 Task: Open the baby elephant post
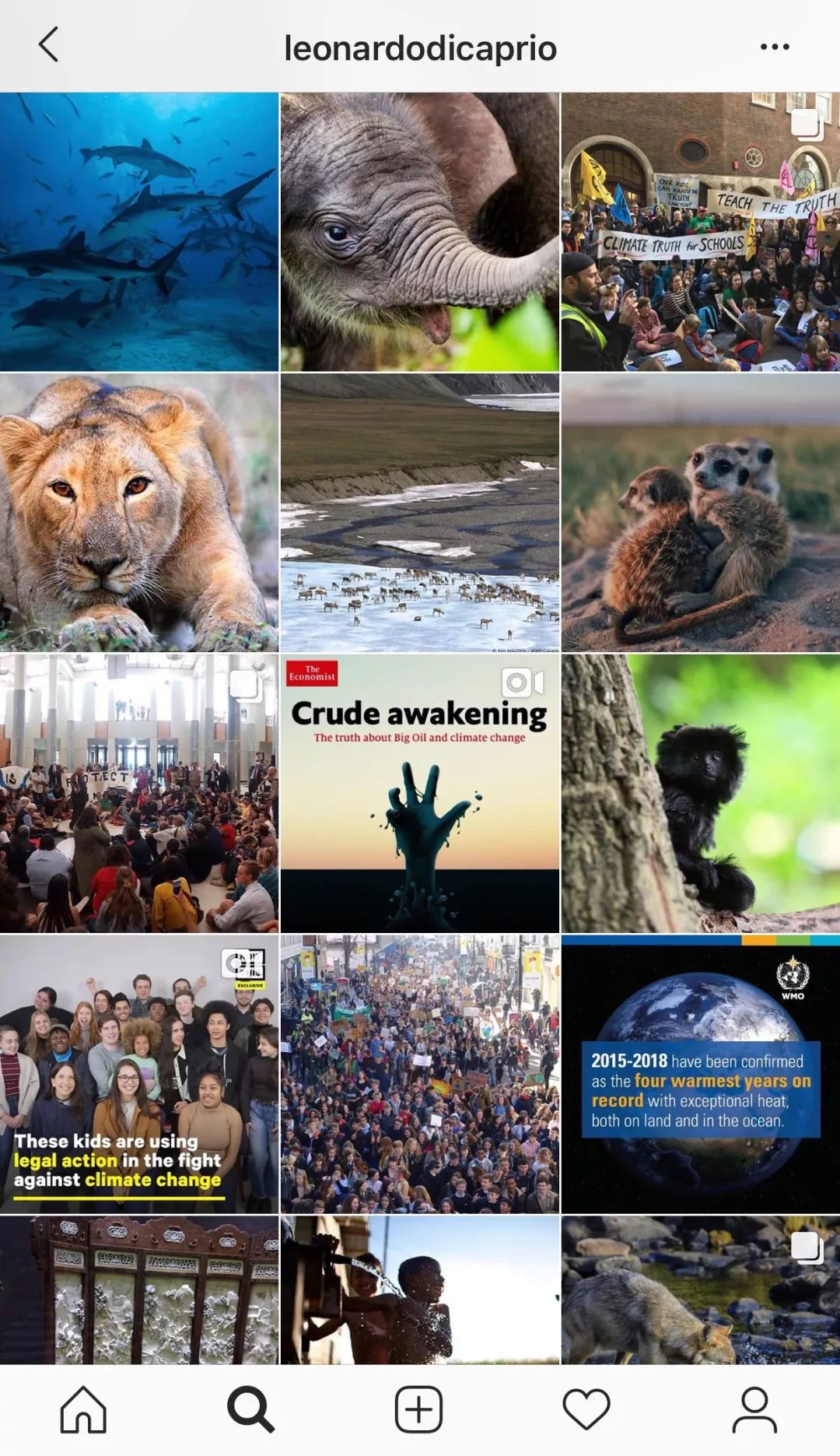419,232
